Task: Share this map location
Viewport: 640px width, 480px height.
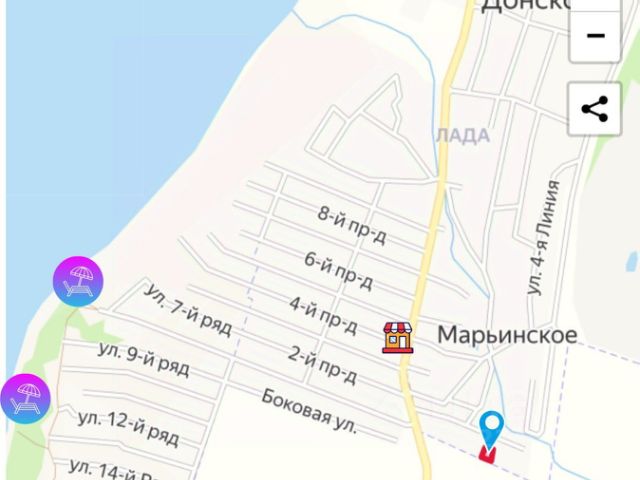Action: [x=595, y=109]
